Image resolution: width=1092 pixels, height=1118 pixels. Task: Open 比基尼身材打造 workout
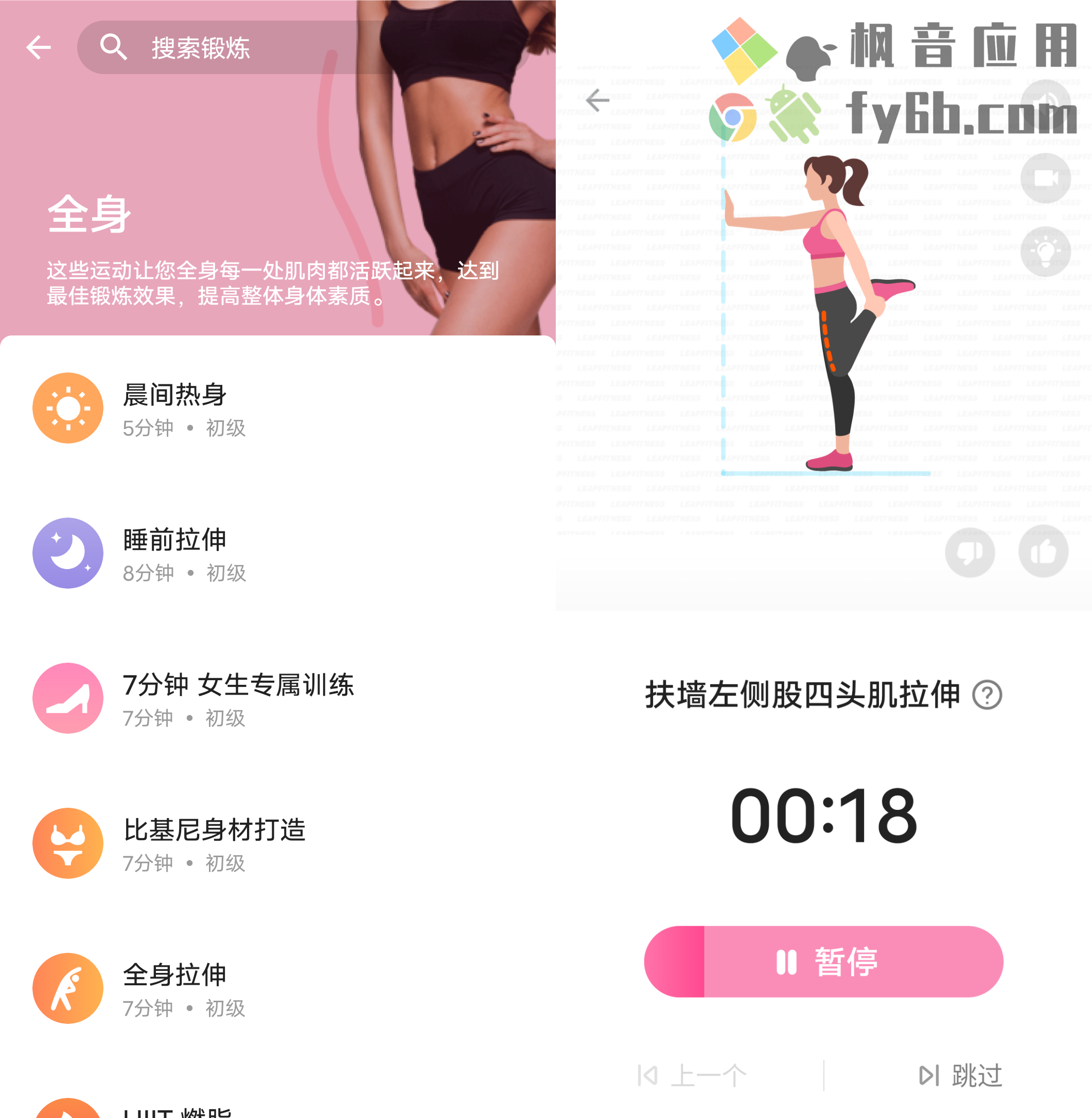[214, 843]
